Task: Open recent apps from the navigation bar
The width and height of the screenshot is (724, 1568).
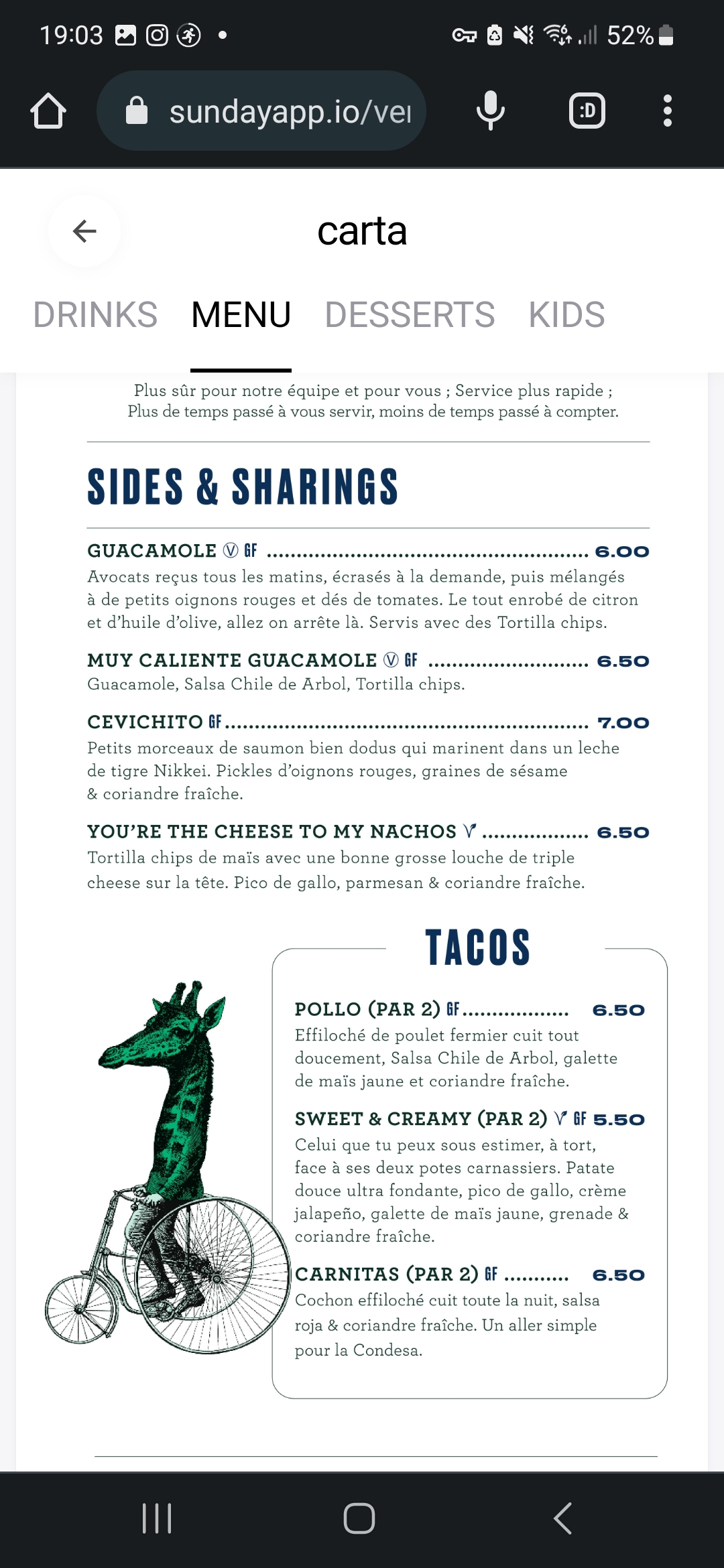Action: 157,1518
